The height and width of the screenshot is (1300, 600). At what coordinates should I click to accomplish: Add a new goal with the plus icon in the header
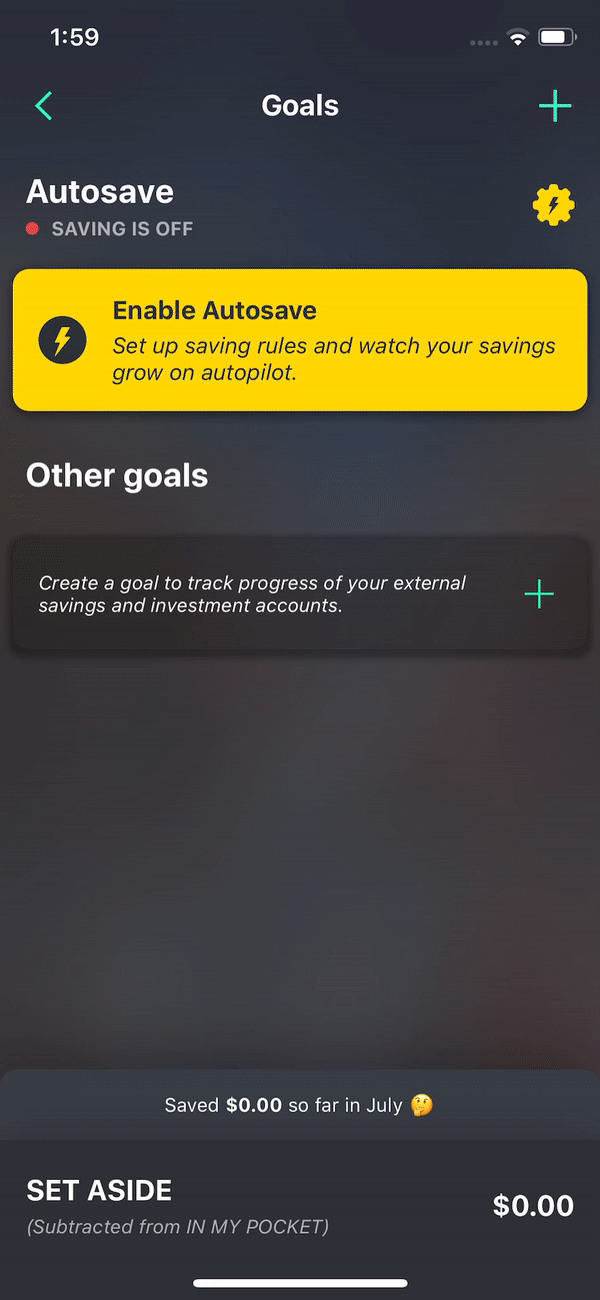(555, 106)
